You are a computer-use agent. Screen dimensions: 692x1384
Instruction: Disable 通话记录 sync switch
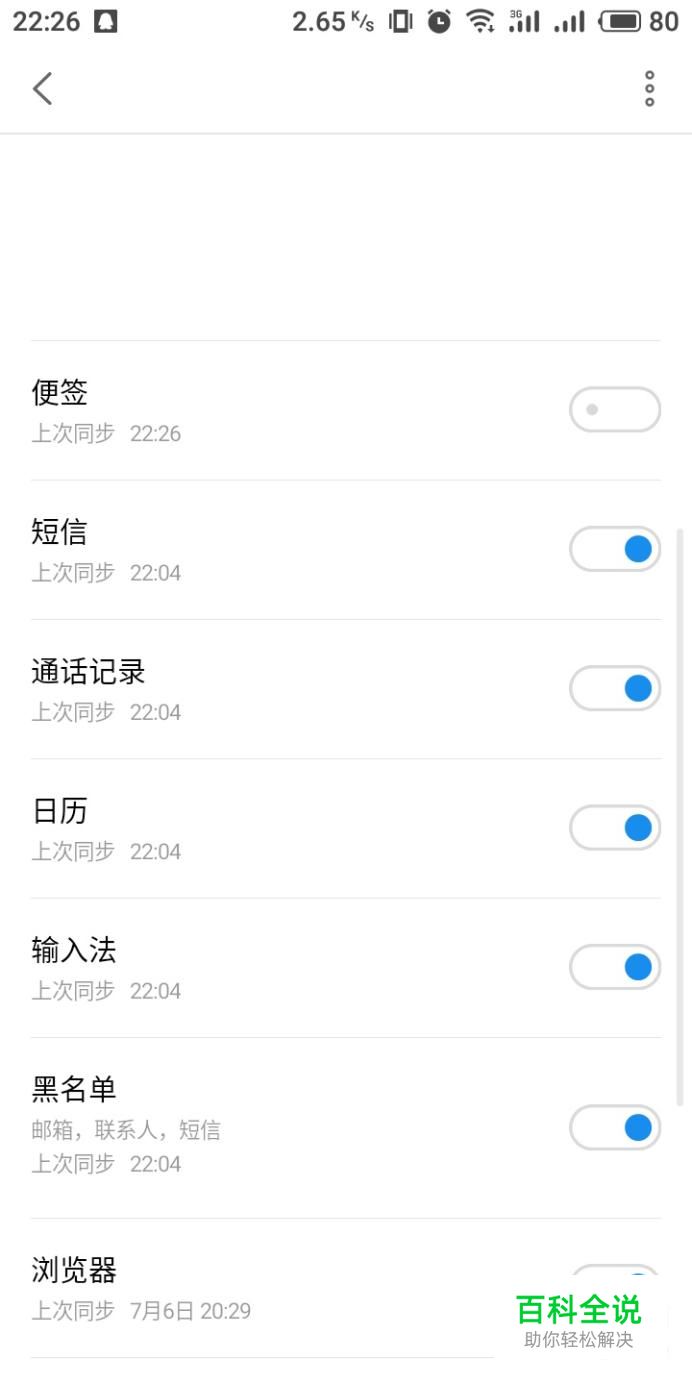click(615, 689)
